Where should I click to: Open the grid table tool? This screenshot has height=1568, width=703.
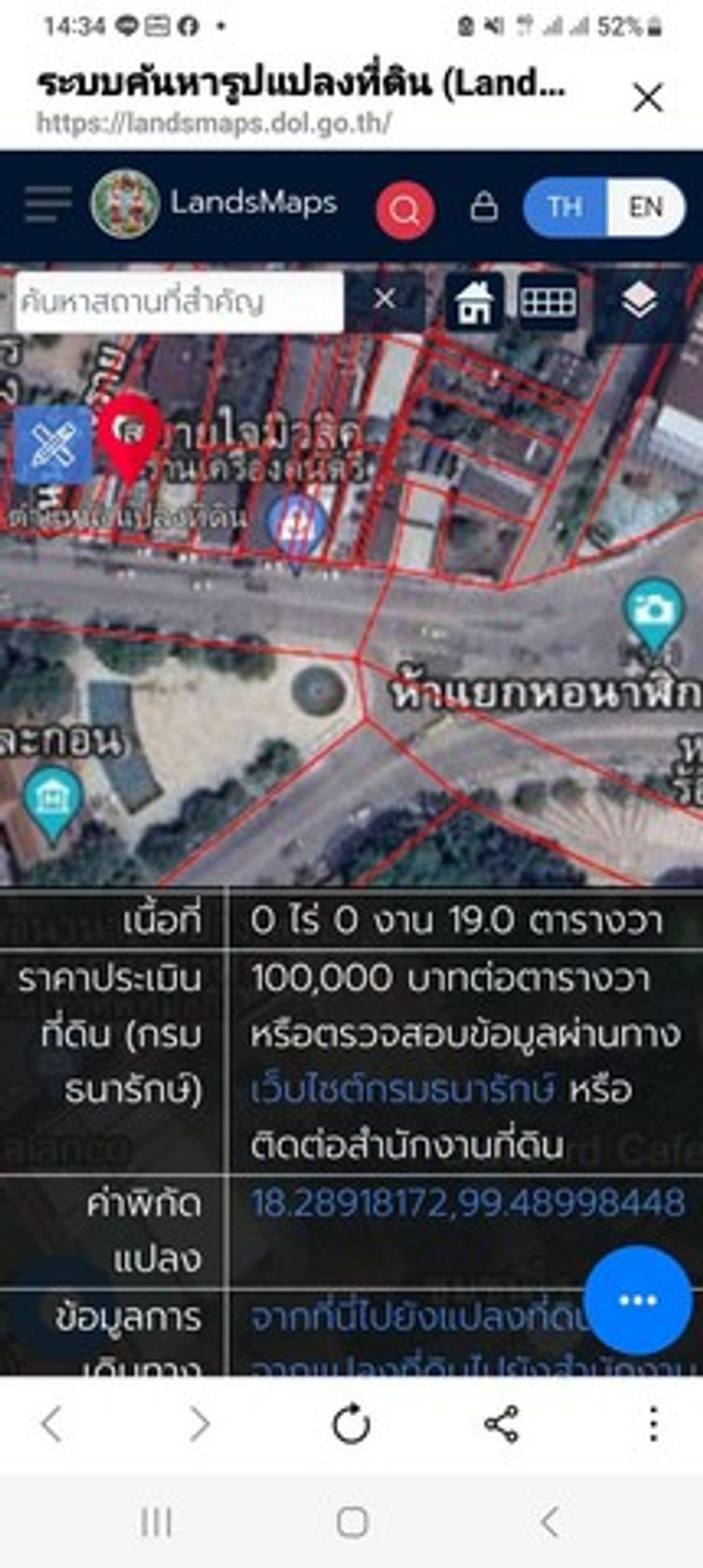pyautogui.click(x=548, y=302)
